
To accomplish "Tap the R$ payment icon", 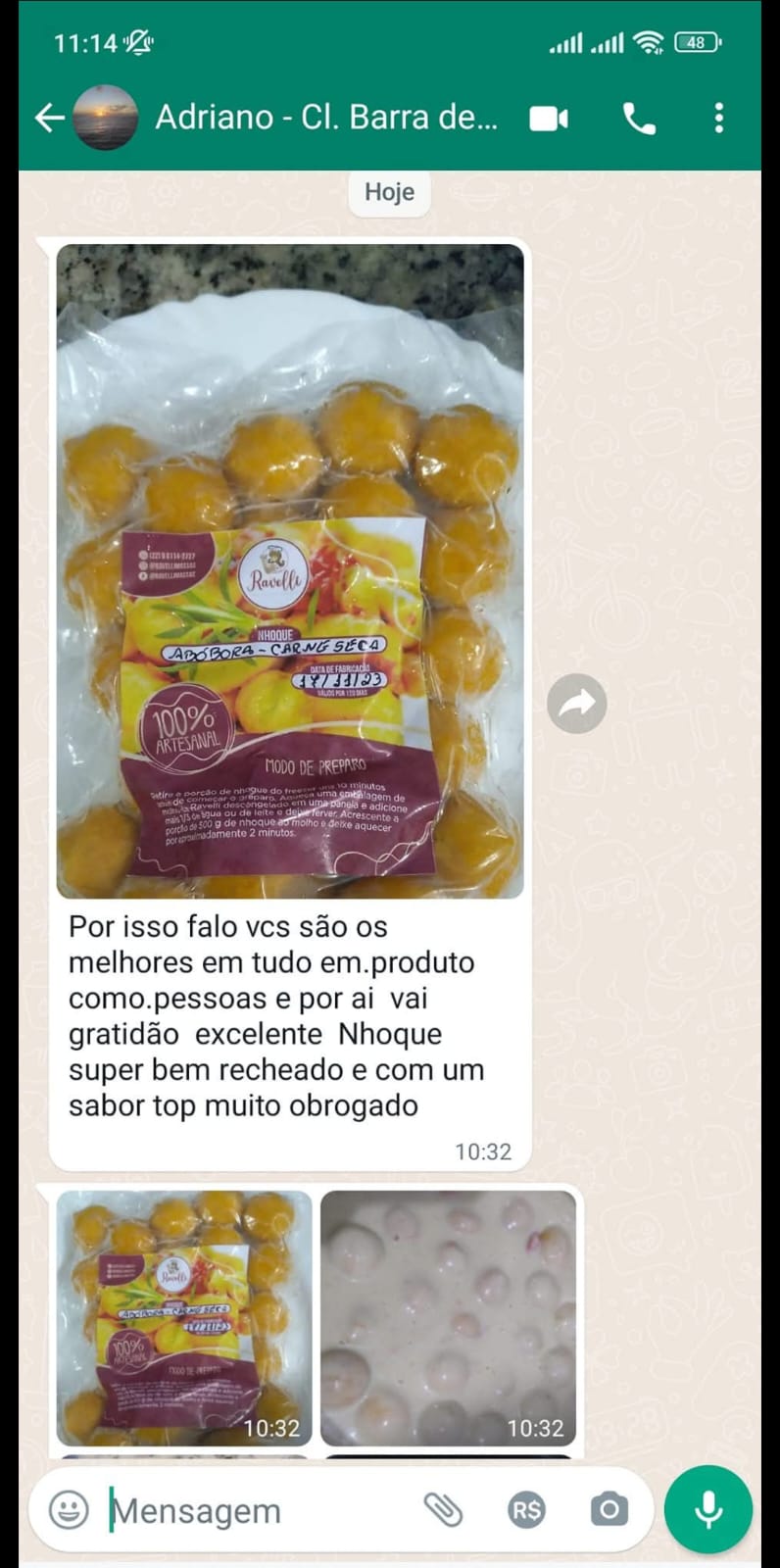I will 526,1510.
